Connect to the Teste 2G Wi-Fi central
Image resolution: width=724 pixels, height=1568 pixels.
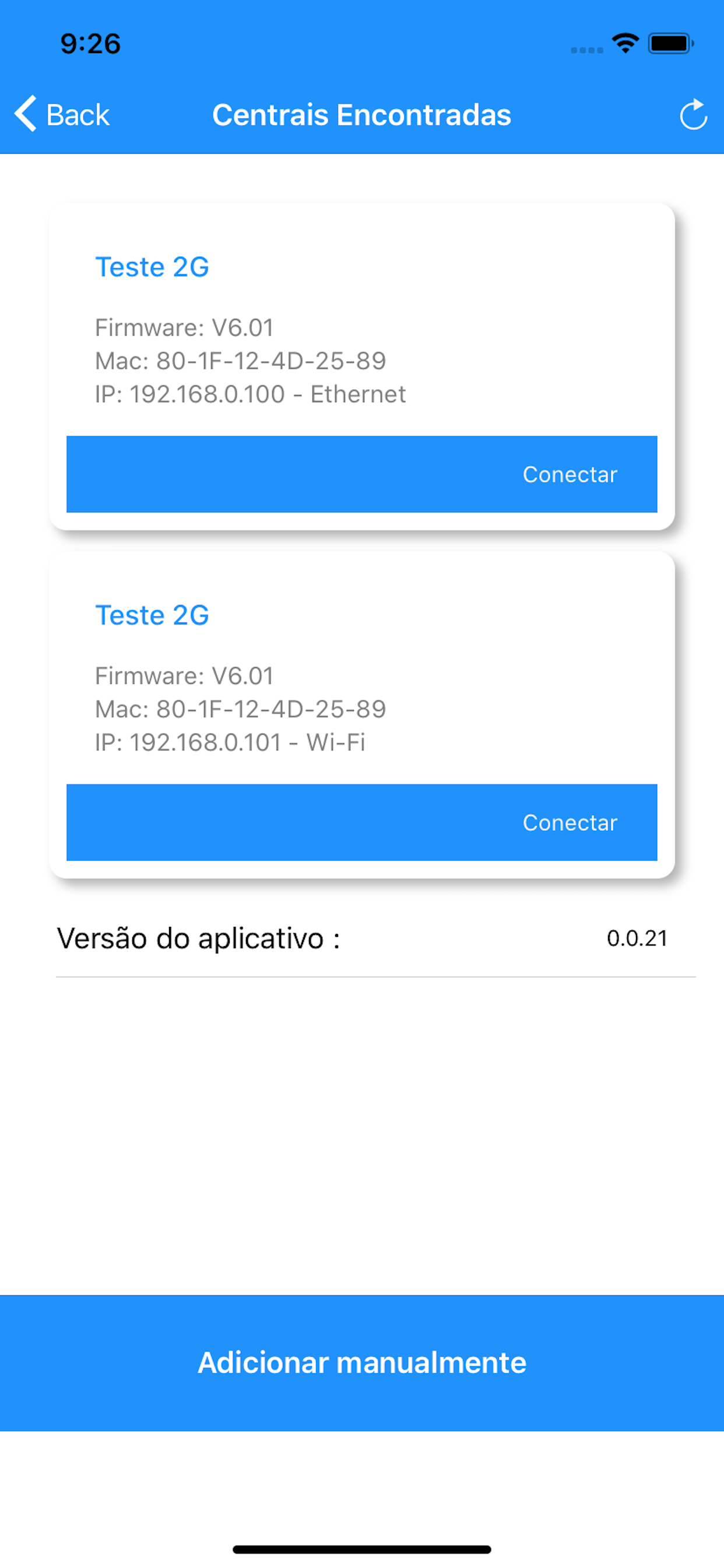click(361, 822)
